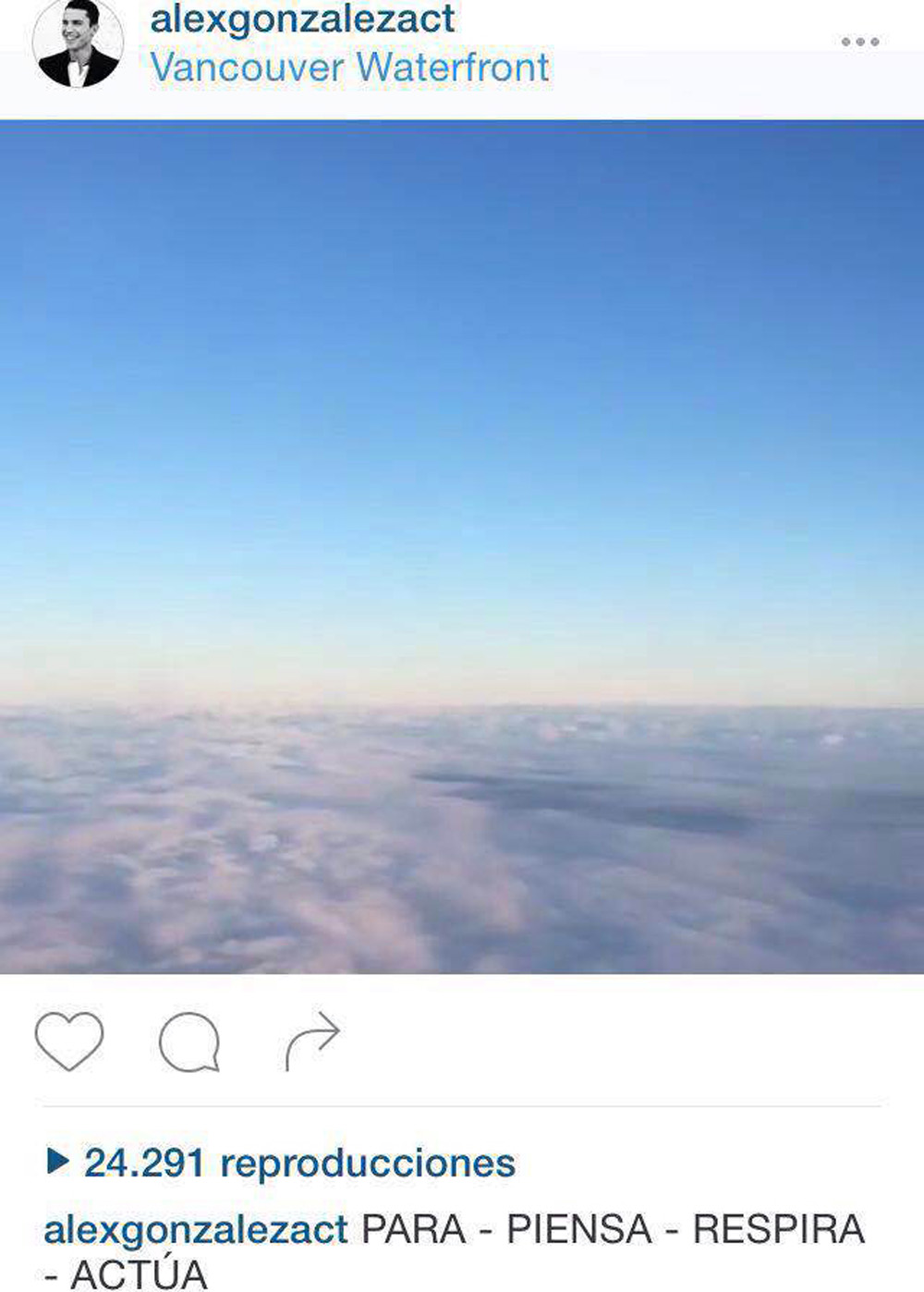Play the sky video post
The height and width of the screenshot is (1292, 924).
pos(462,547)
